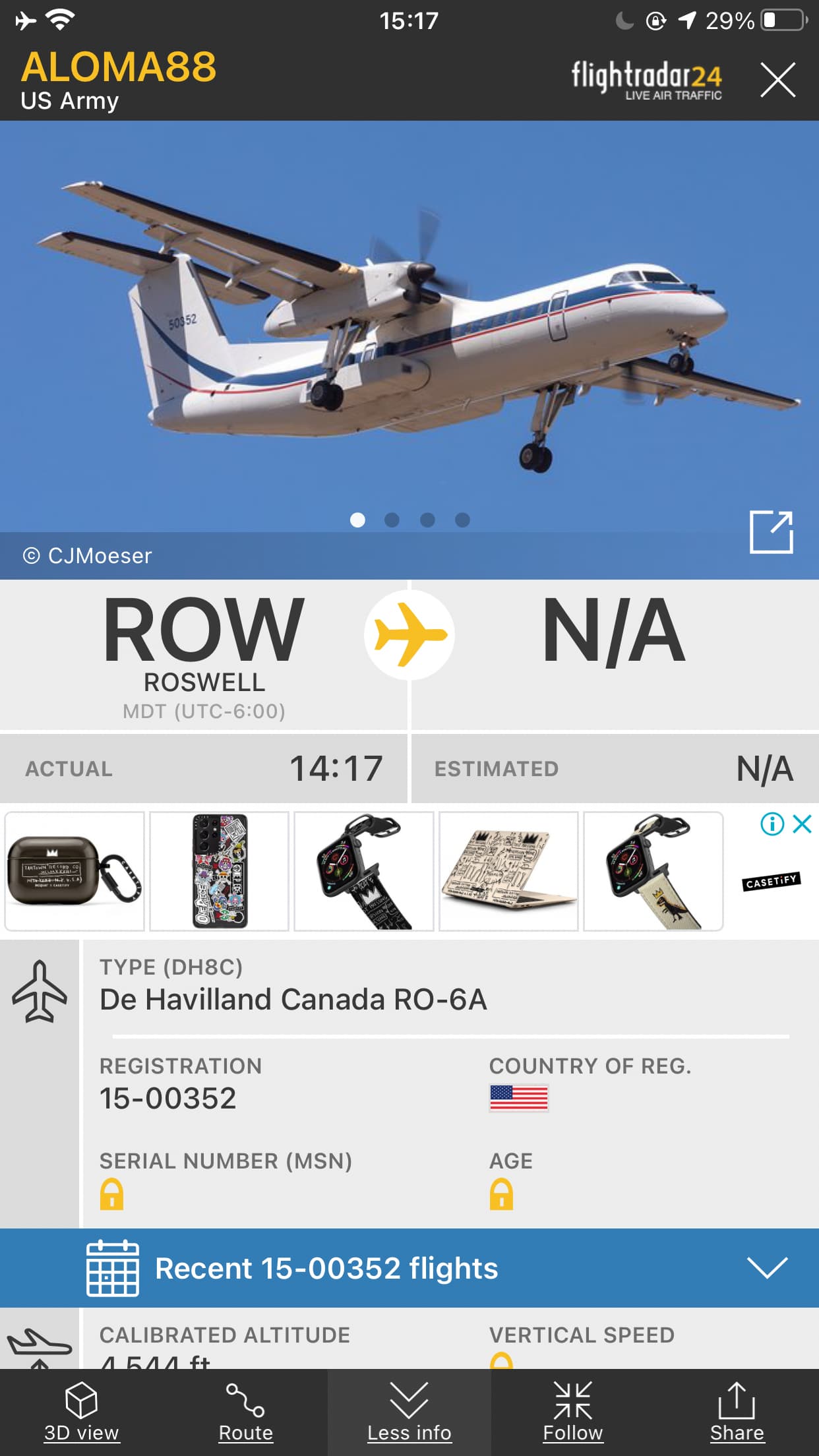Open the laptop skin ad tile
Viewport: 819px width, 1456px height.
pyautogui.click(x=508, y=871)
